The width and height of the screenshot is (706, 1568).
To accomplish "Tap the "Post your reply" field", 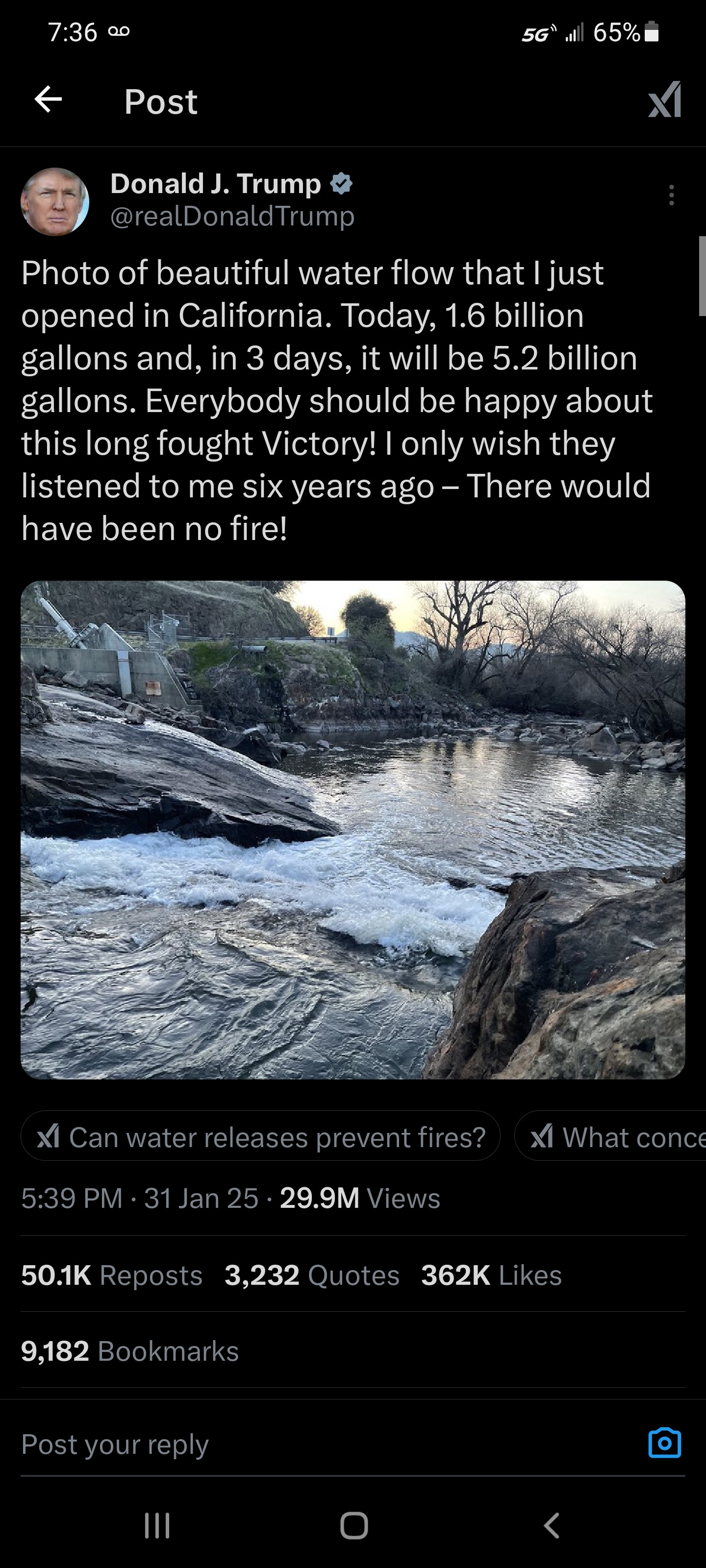I will [x=304, y=1444].
